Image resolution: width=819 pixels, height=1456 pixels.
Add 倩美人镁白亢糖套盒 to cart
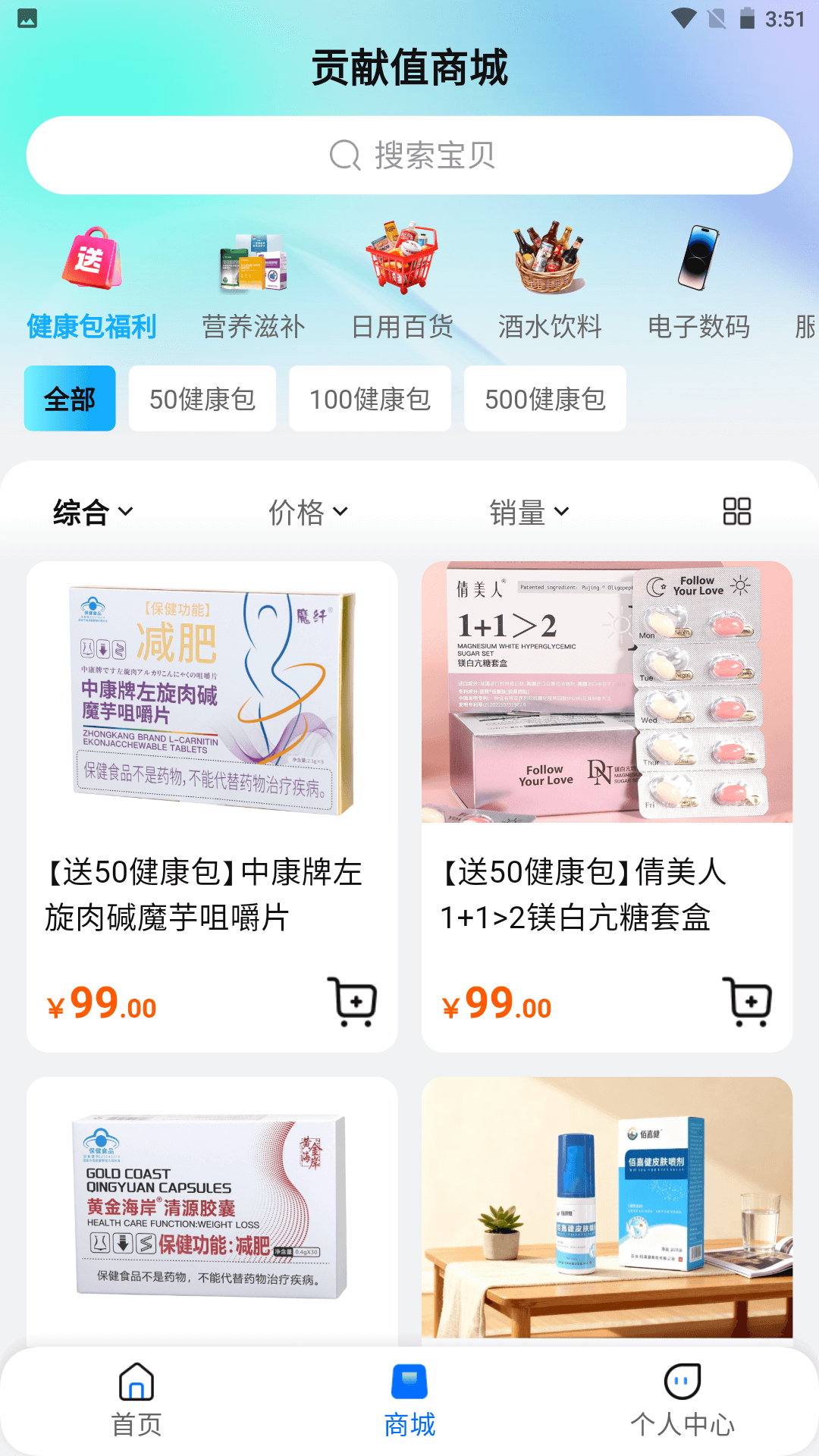pos(749,1003)
